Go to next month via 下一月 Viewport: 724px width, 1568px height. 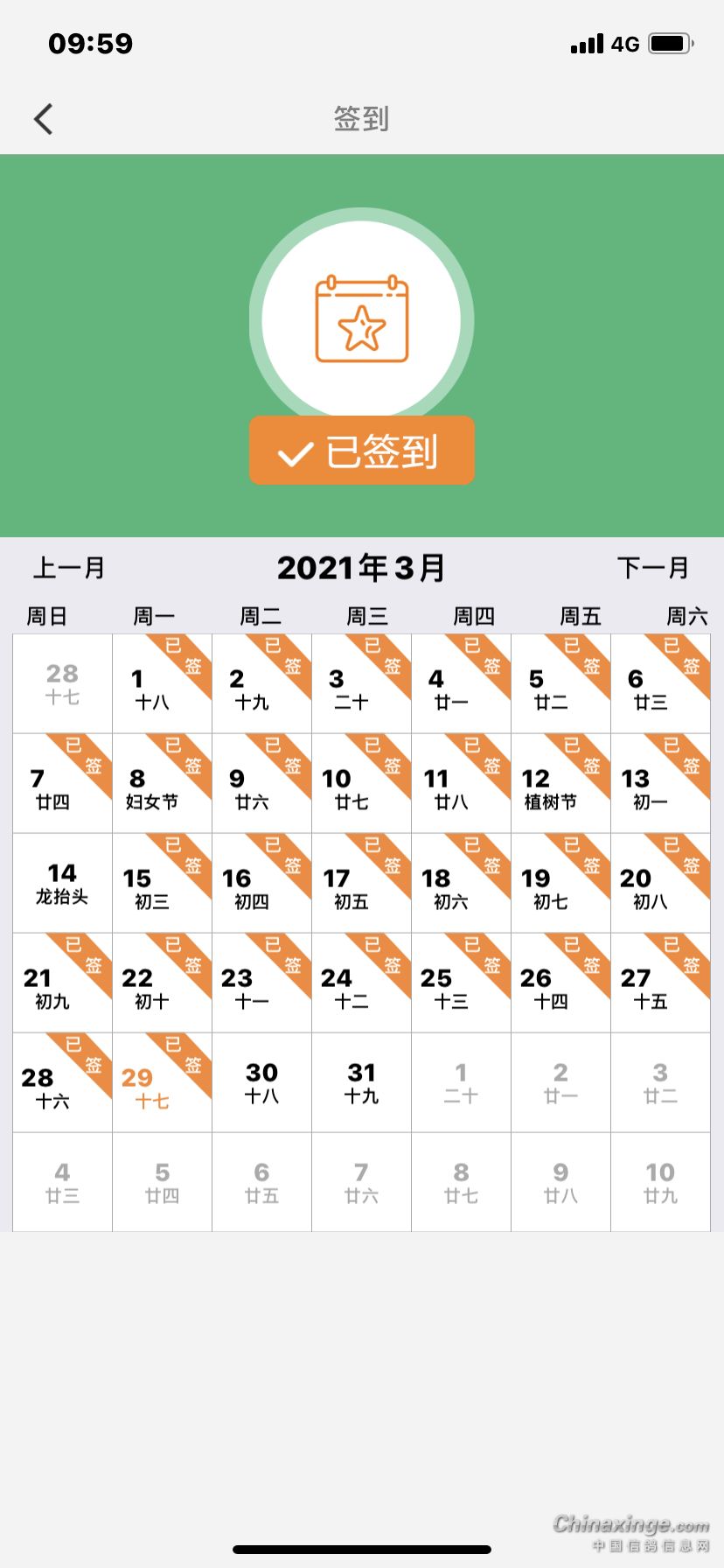click(x=653, y=568)
